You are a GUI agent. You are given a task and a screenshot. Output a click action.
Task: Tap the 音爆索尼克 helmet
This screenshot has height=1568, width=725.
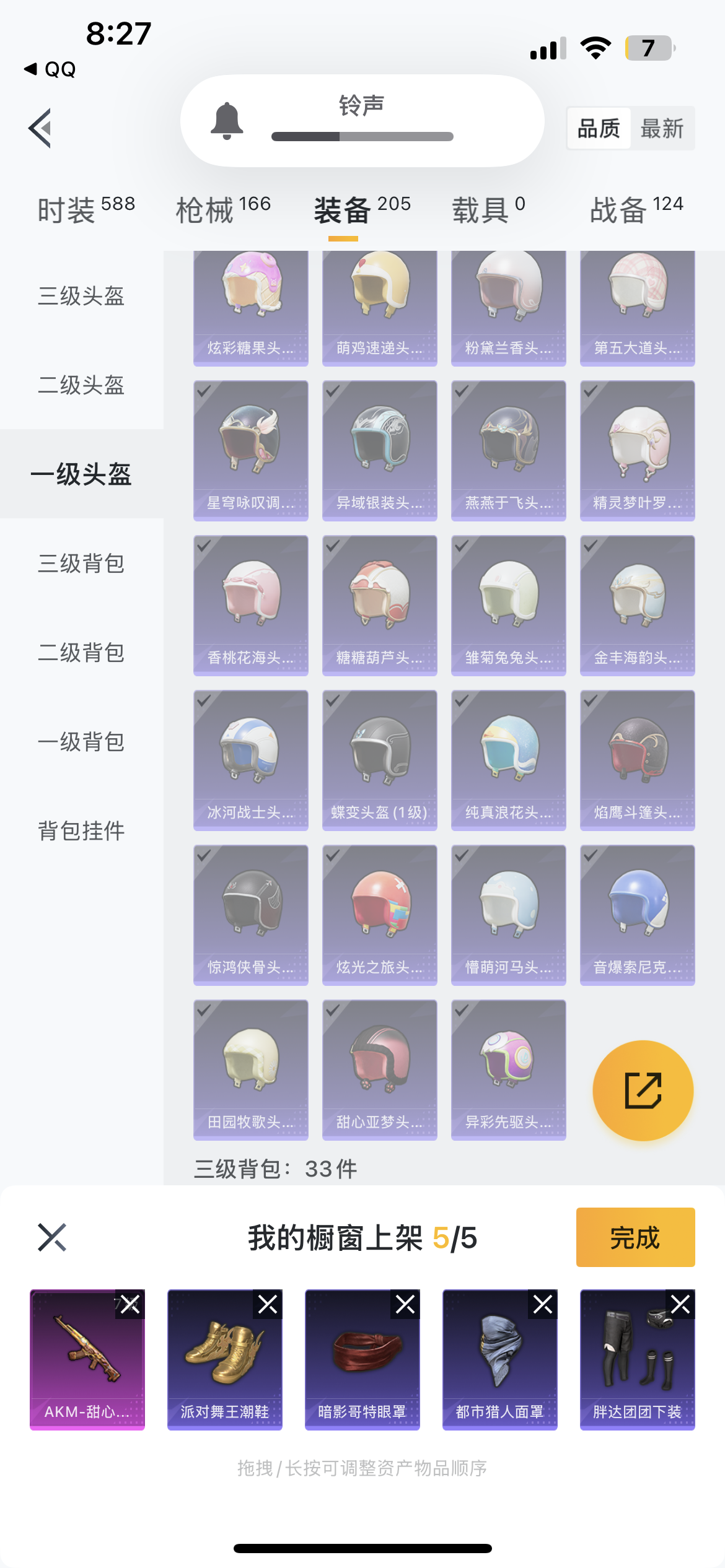click(638, 915)
